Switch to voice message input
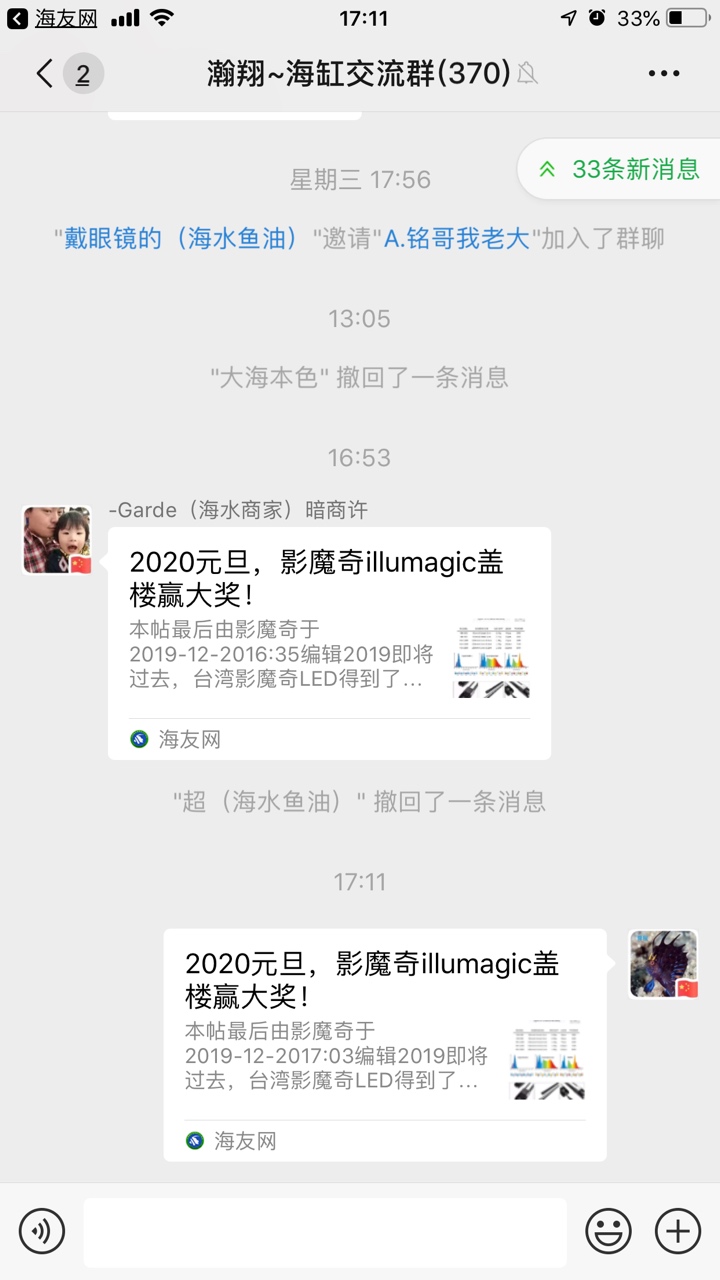The image size is (720, 1280). (42, 1230)
